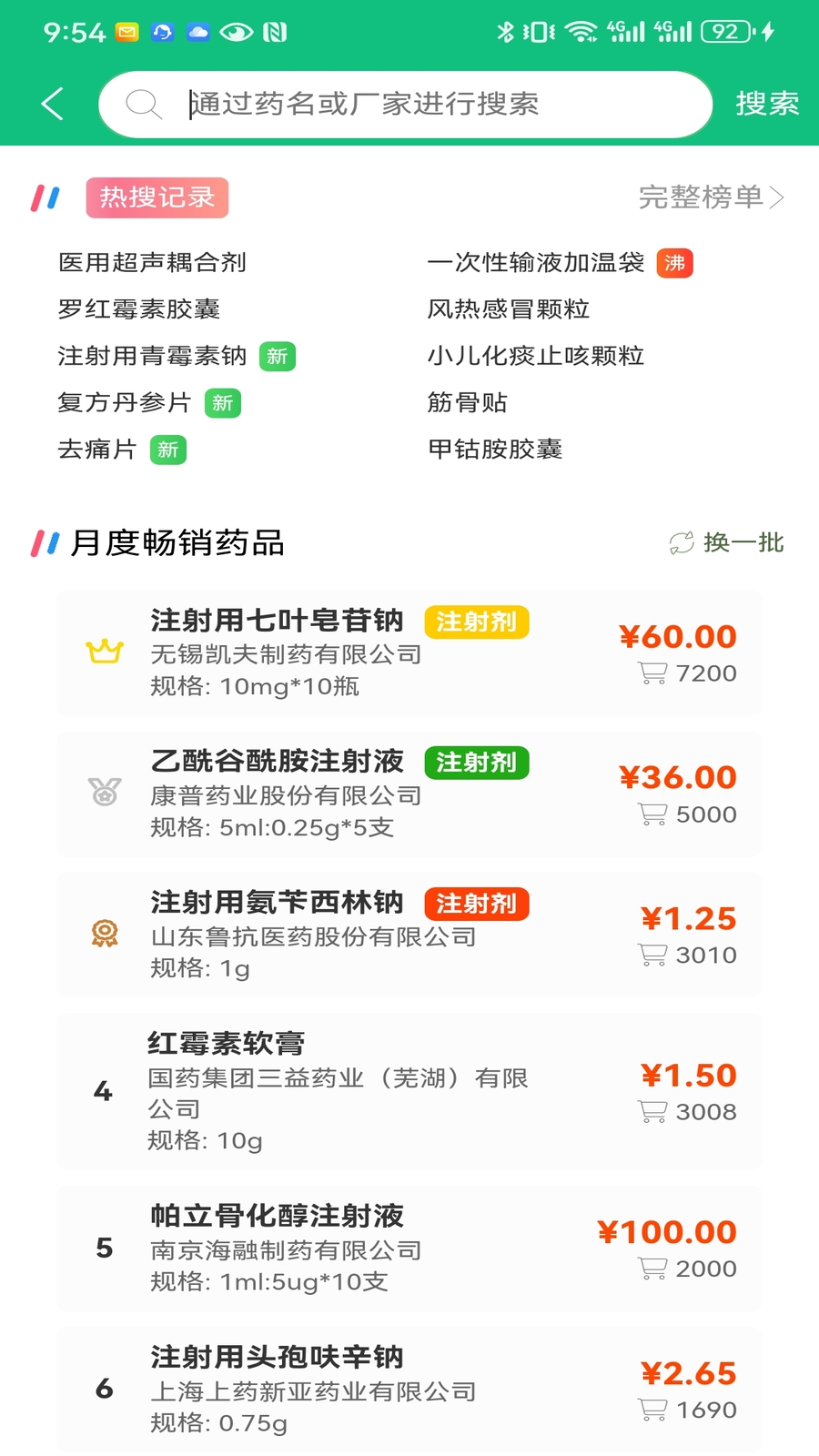Click the cart icon showing 2000 sales
819x1456 pixels.
tap(652, 1269)
